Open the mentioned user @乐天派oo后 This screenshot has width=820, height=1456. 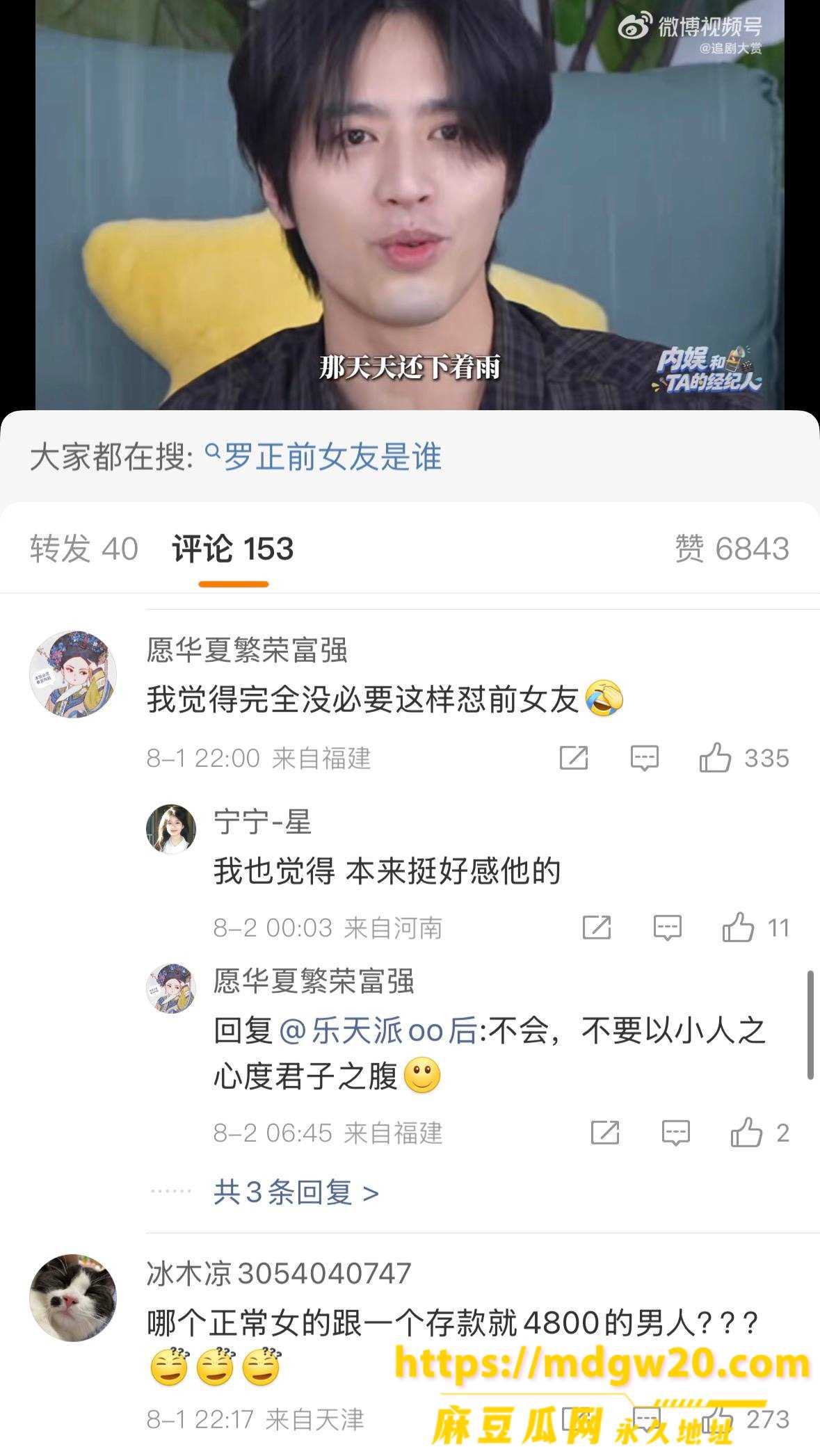click(378, 1031)
